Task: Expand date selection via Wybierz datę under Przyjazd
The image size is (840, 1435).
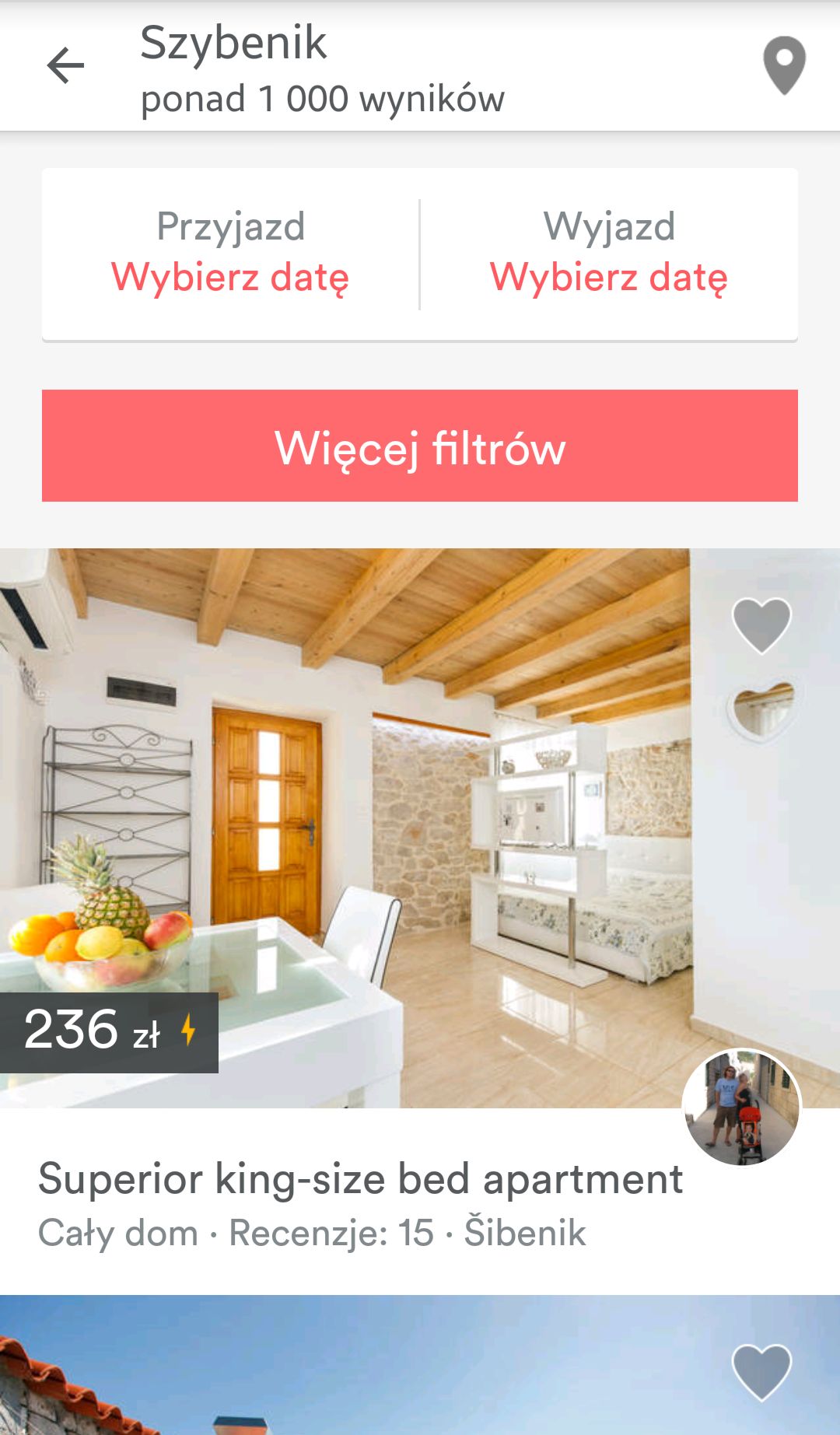Action: tap(229, 276)
